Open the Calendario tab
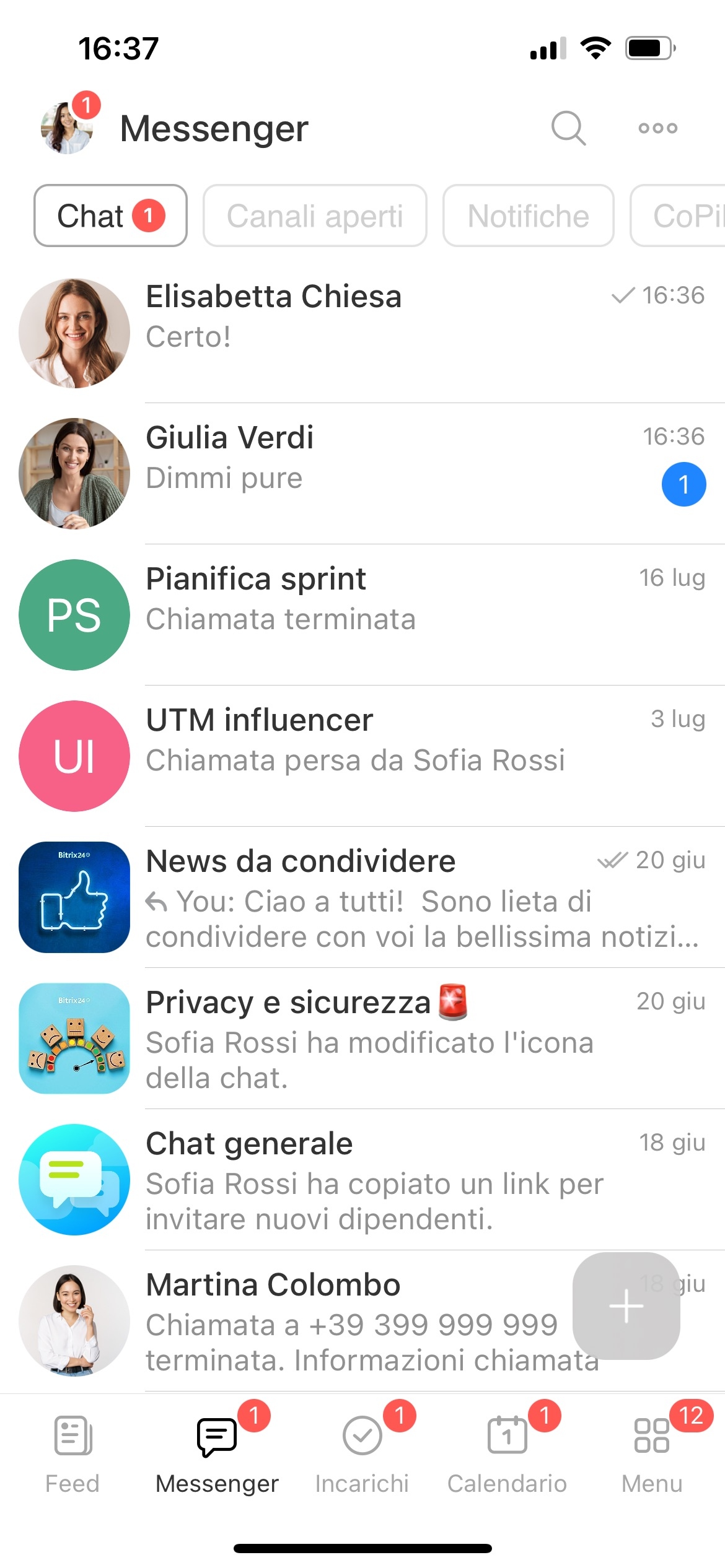 click(507, 1453)
